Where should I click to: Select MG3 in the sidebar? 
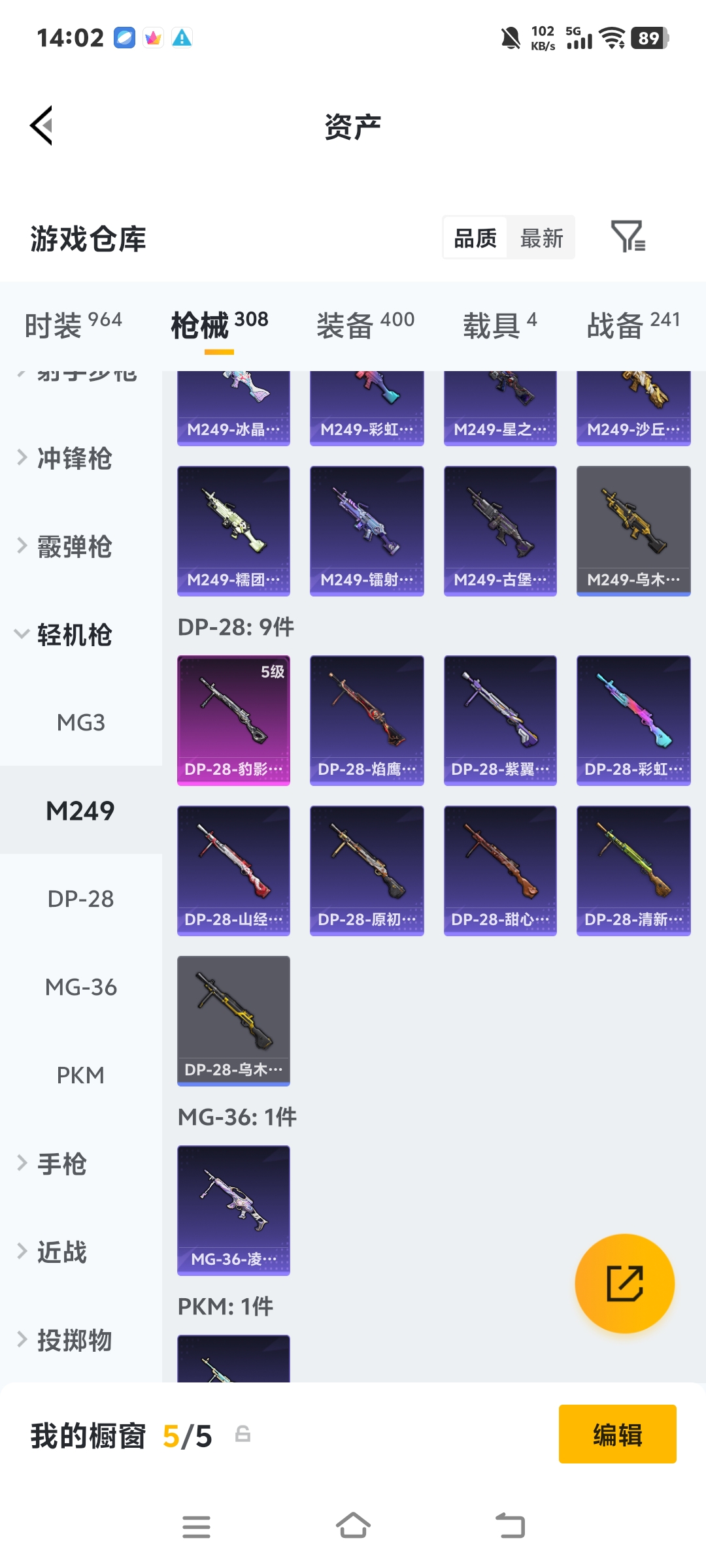coord(80,723)
